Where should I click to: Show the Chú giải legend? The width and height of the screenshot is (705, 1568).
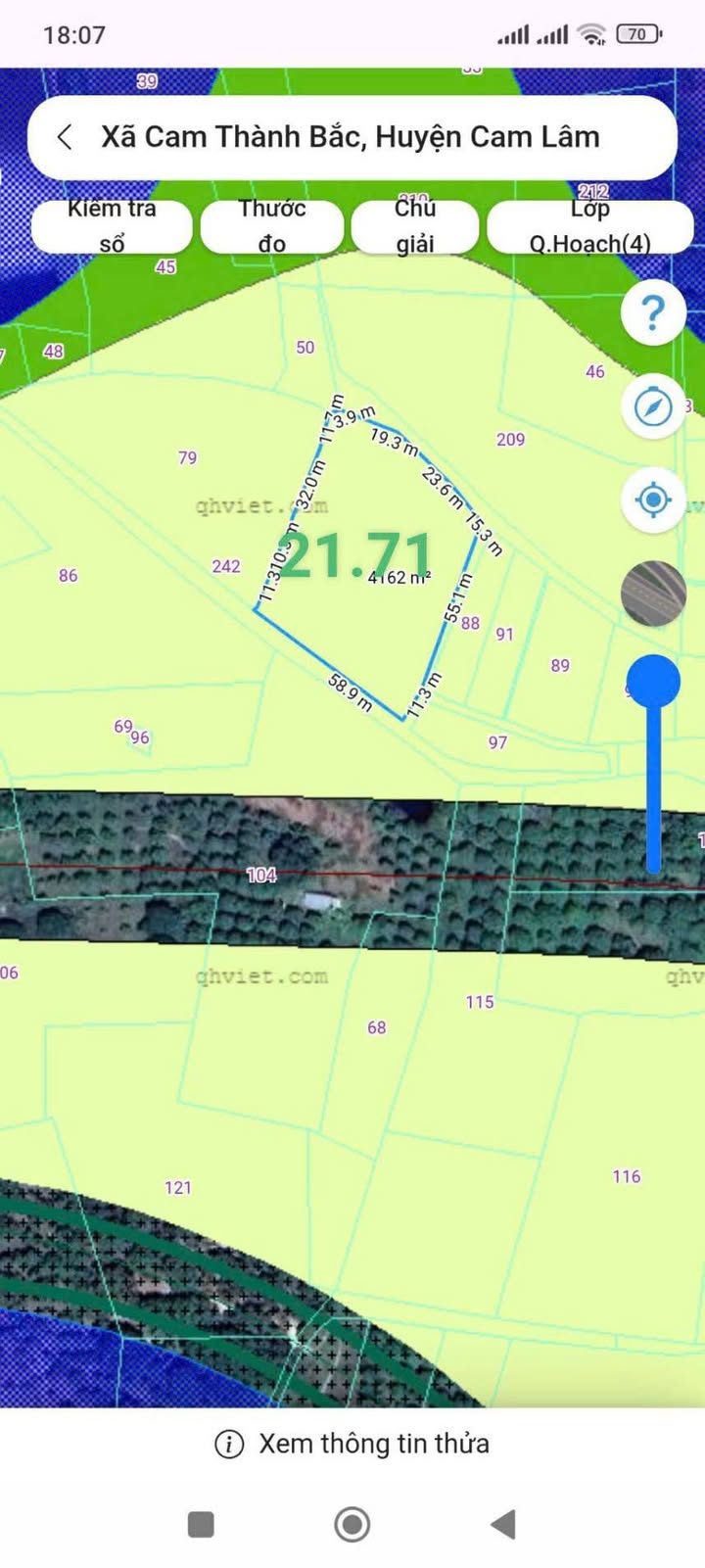point(415,226)
